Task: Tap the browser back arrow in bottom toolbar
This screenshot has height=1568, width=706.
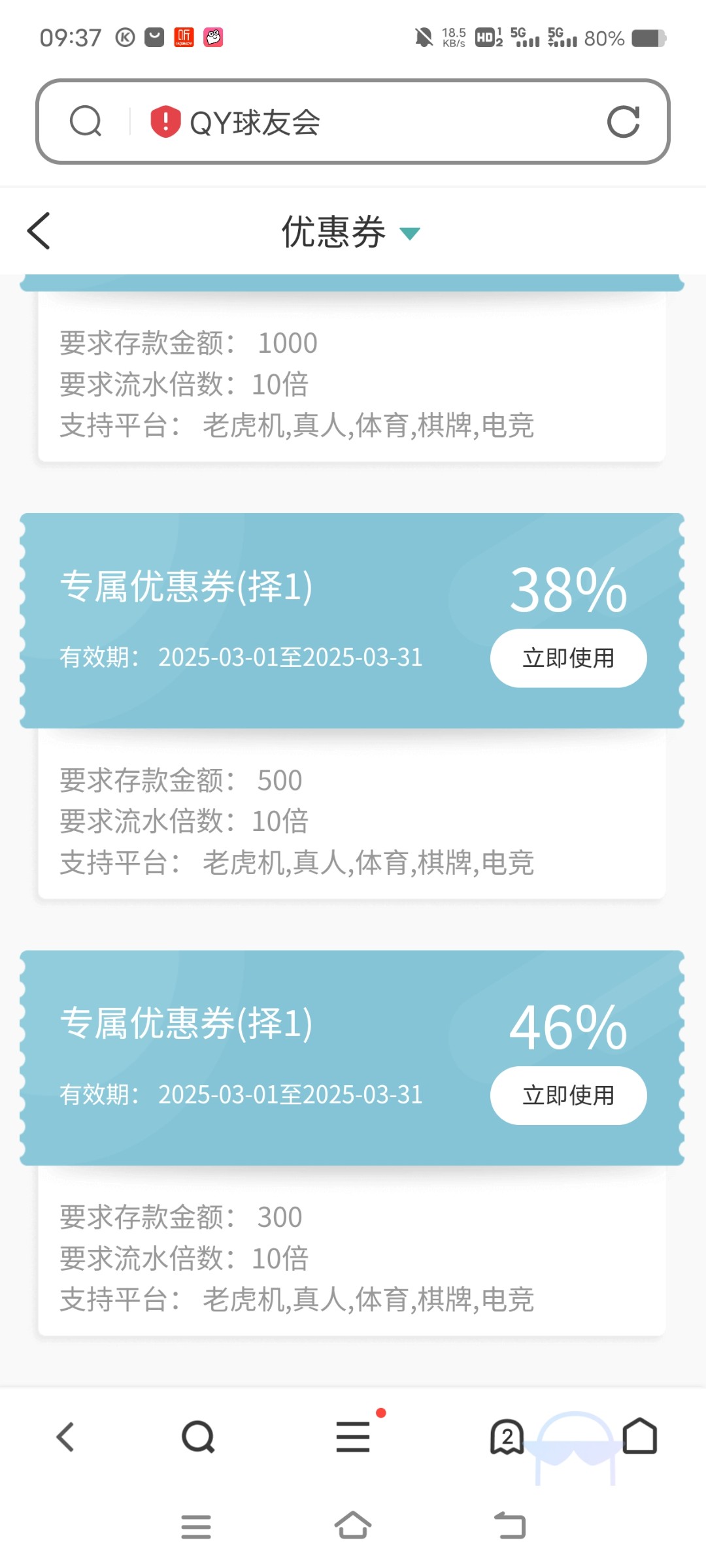Action: point(65,1437)
